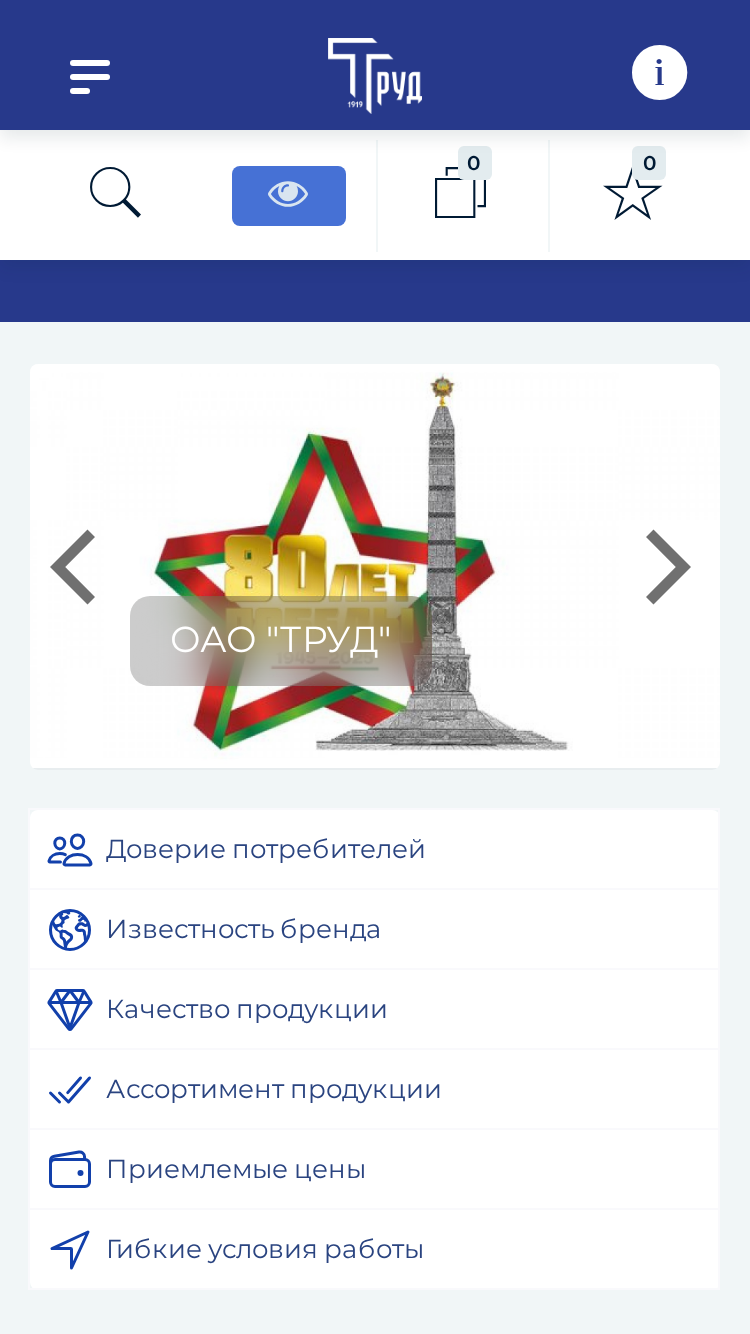Open Гибкие условия работы row
Viewport: 750px width, 1334px height.
[x=374, y=1249]
